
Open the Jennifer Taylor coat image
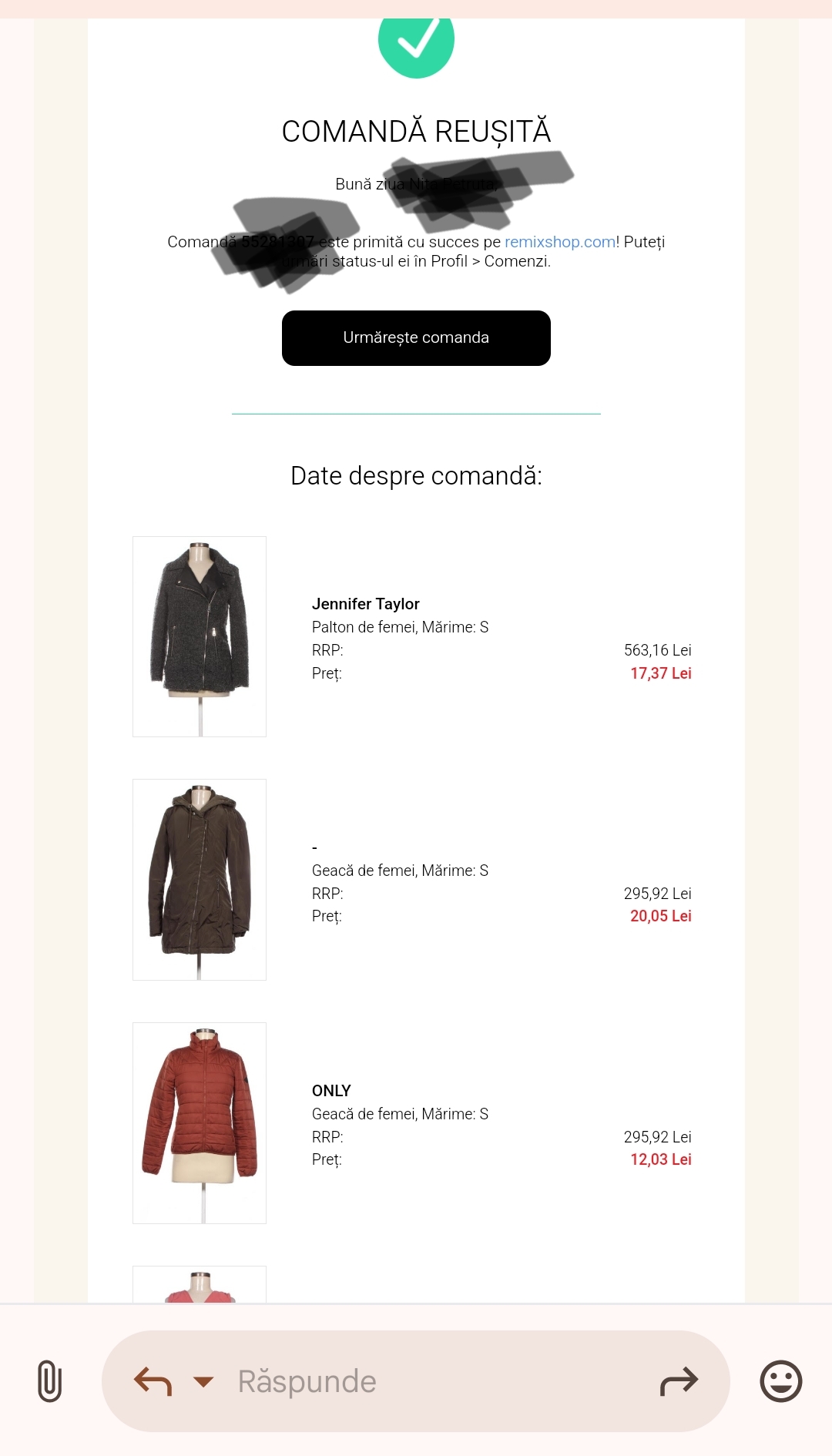coord(200,636)
